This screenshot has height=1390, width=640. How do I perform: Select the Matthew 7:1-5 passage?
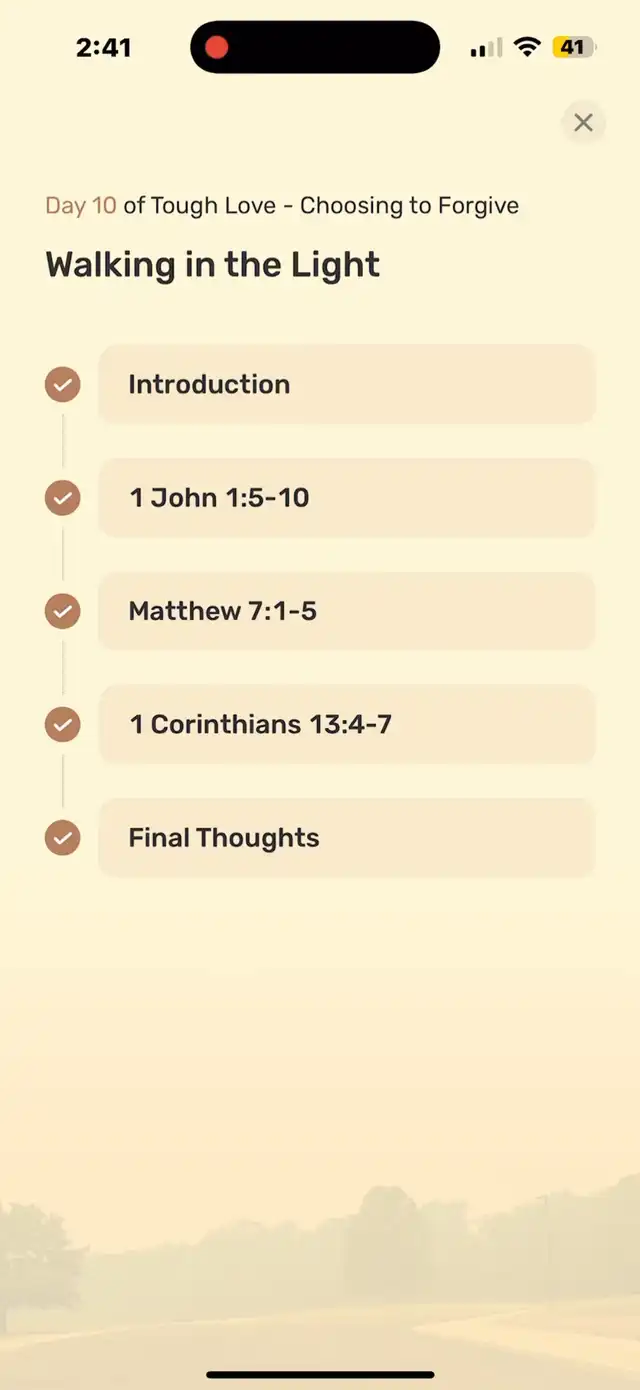347,611
